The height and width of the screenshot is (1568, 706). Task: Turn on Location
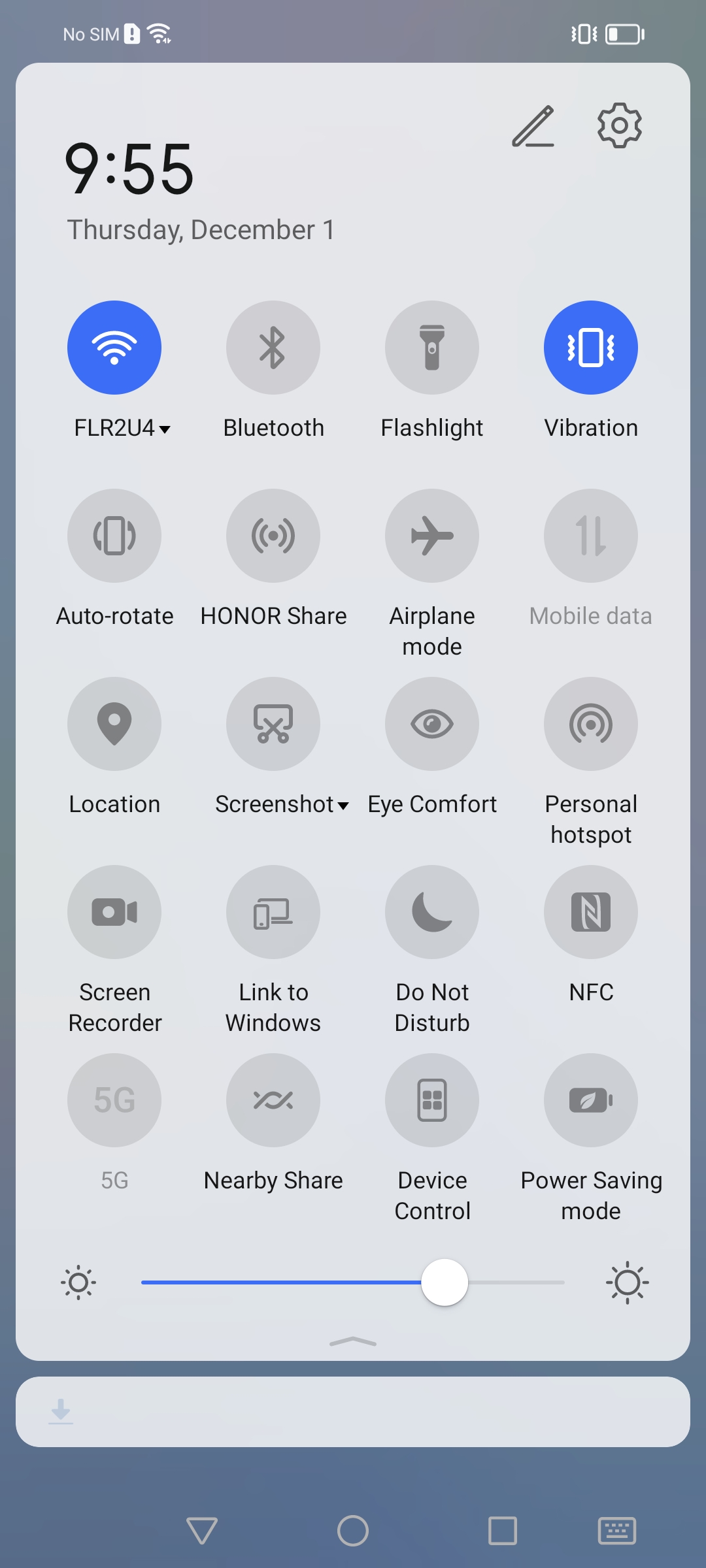click(114, 724)
